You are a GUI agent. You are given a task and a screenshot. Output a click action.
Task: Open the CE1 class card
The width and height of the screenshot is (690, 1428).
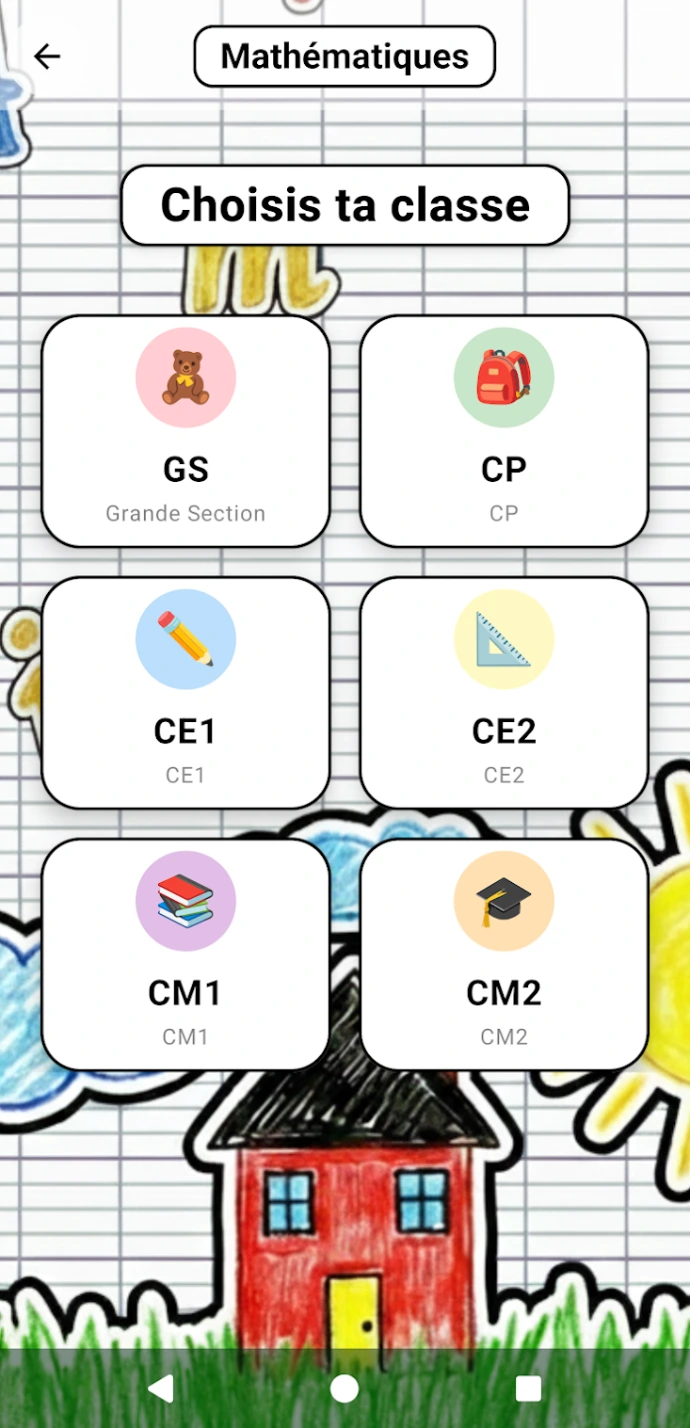point(186,692)
